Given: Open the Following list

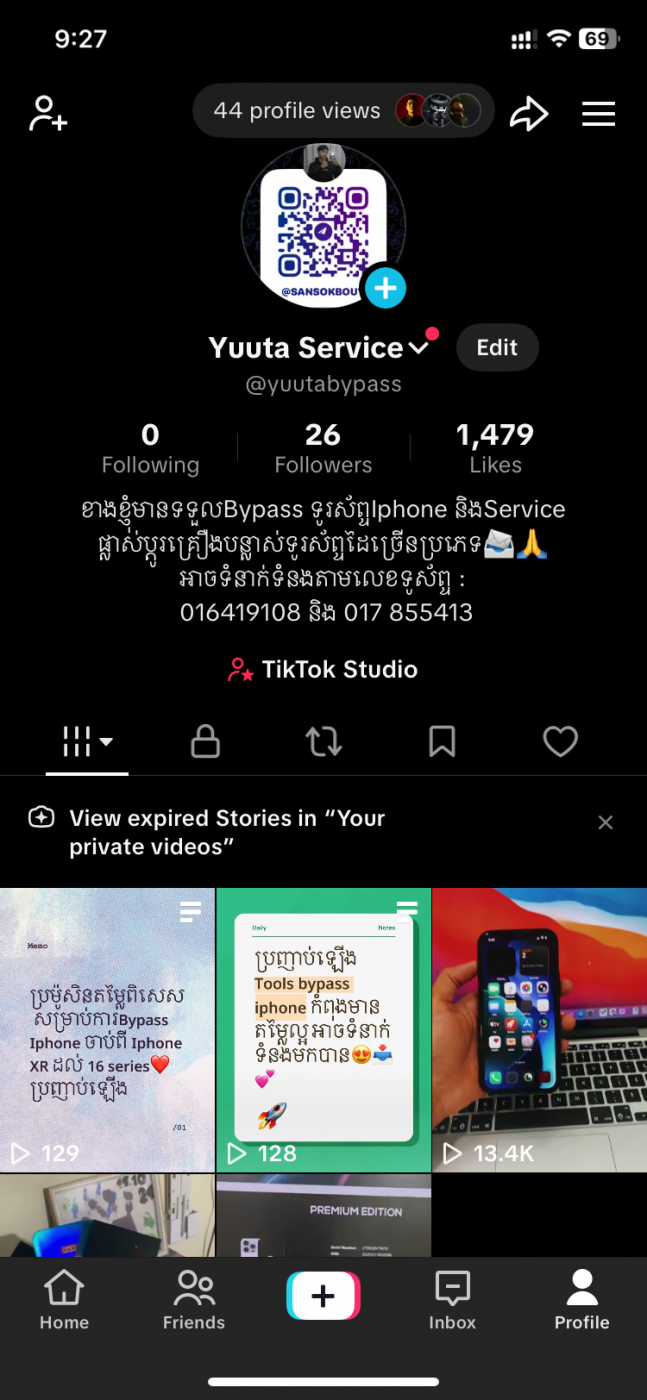Looking at the screenshot, I should [x=150, y=448].
